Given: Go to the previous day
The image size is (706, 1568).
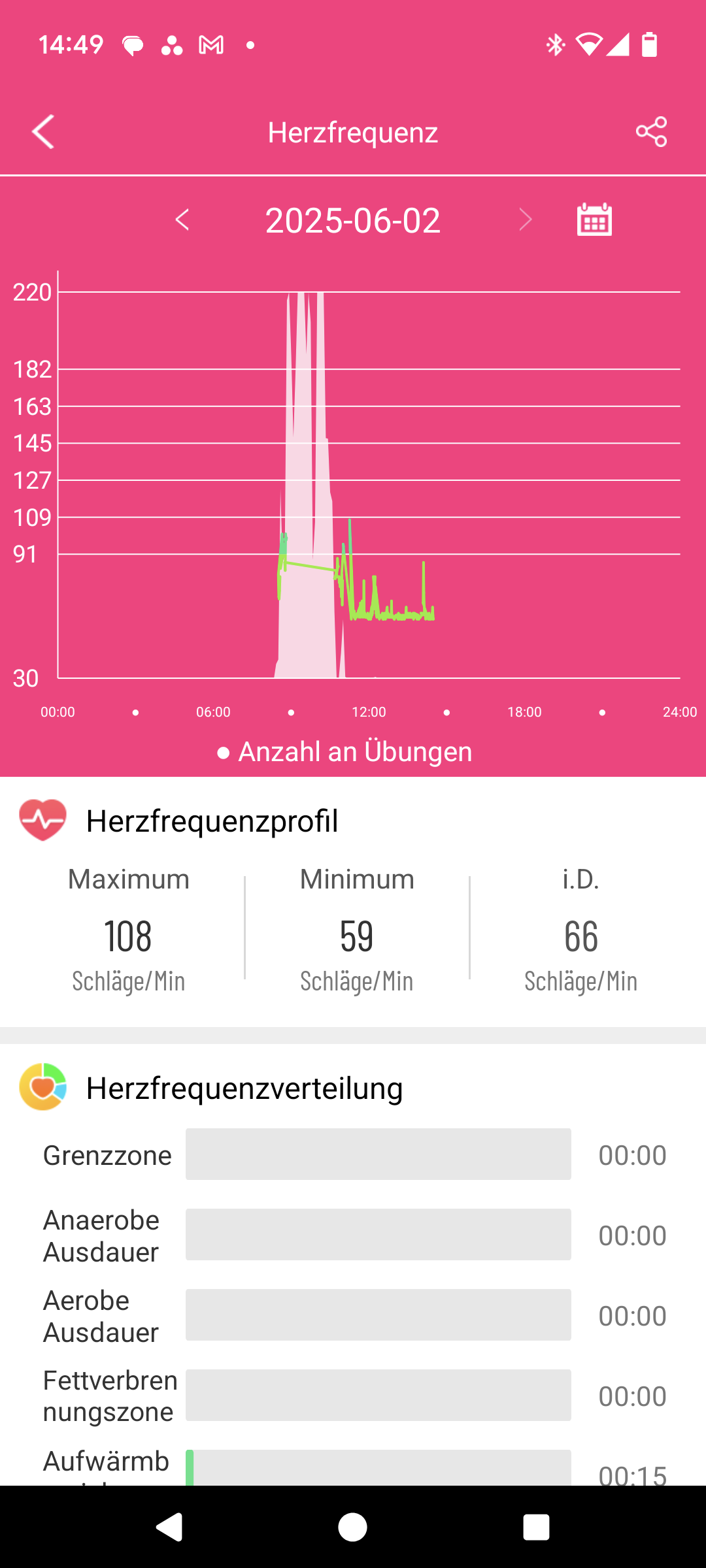Looking at the screenshot, I should (x=182, y=220).
